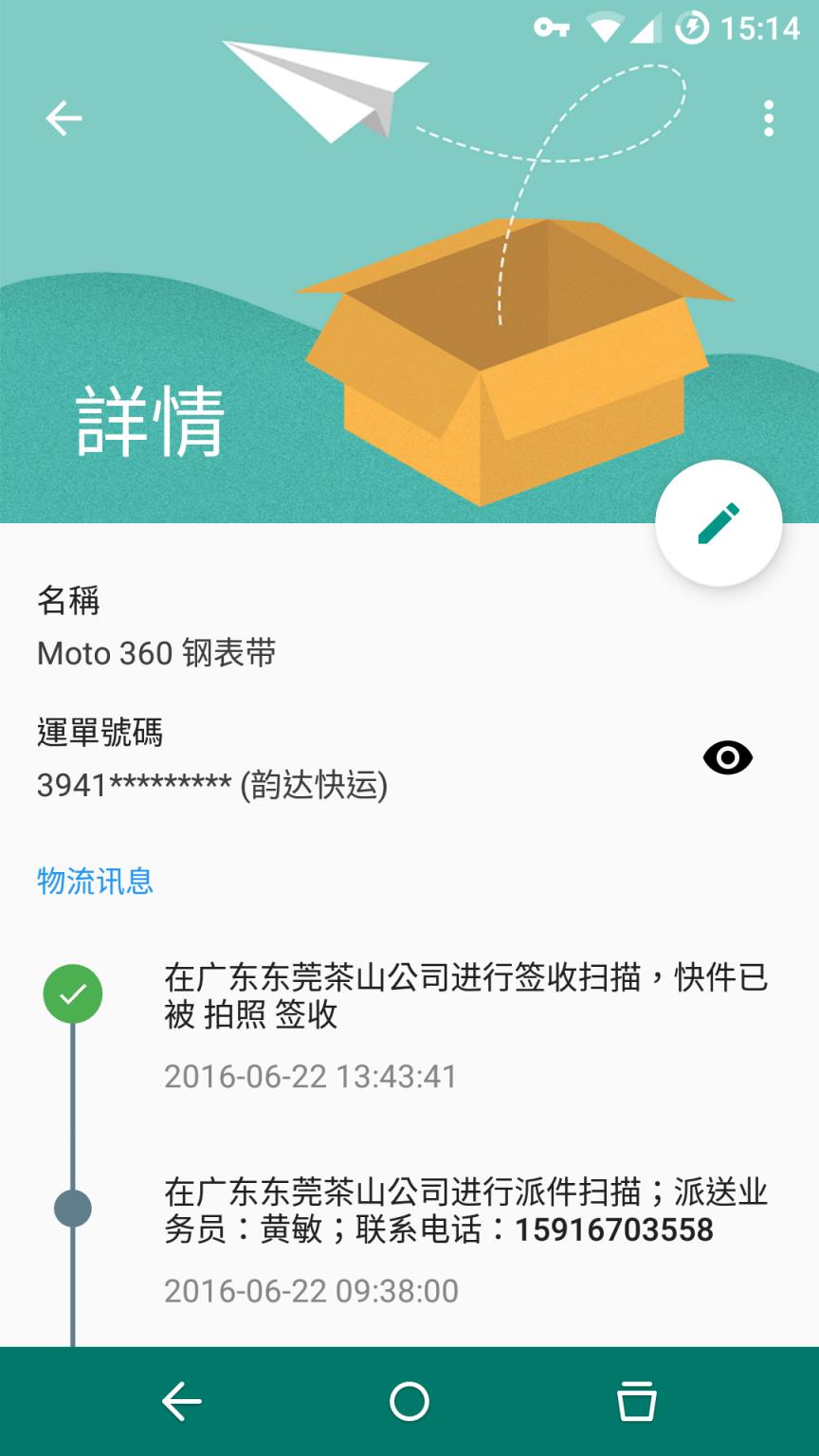Open the 物流讯息 logistics section

point(95,882)
